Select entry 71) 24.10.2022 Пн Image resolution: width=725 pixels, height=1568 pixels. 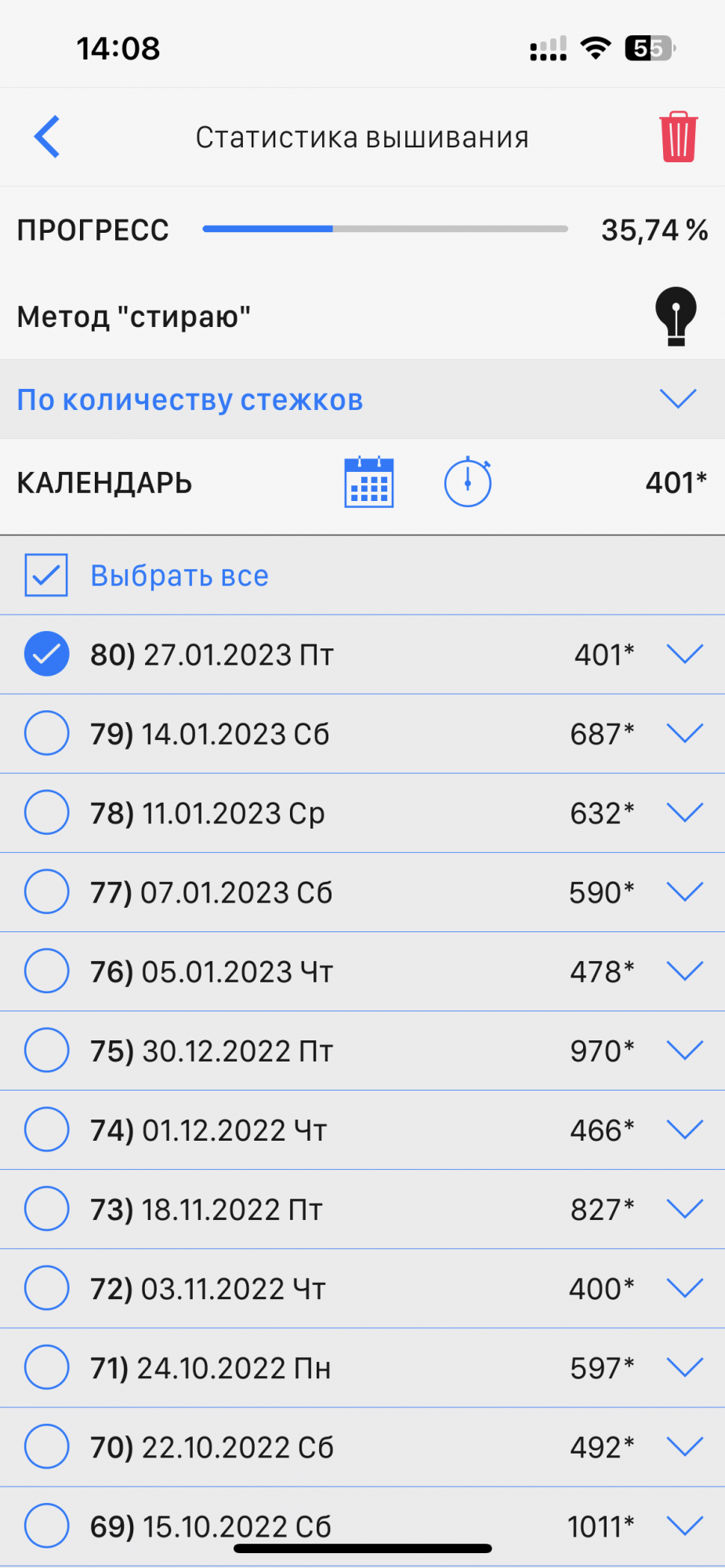pos(47,1367)
